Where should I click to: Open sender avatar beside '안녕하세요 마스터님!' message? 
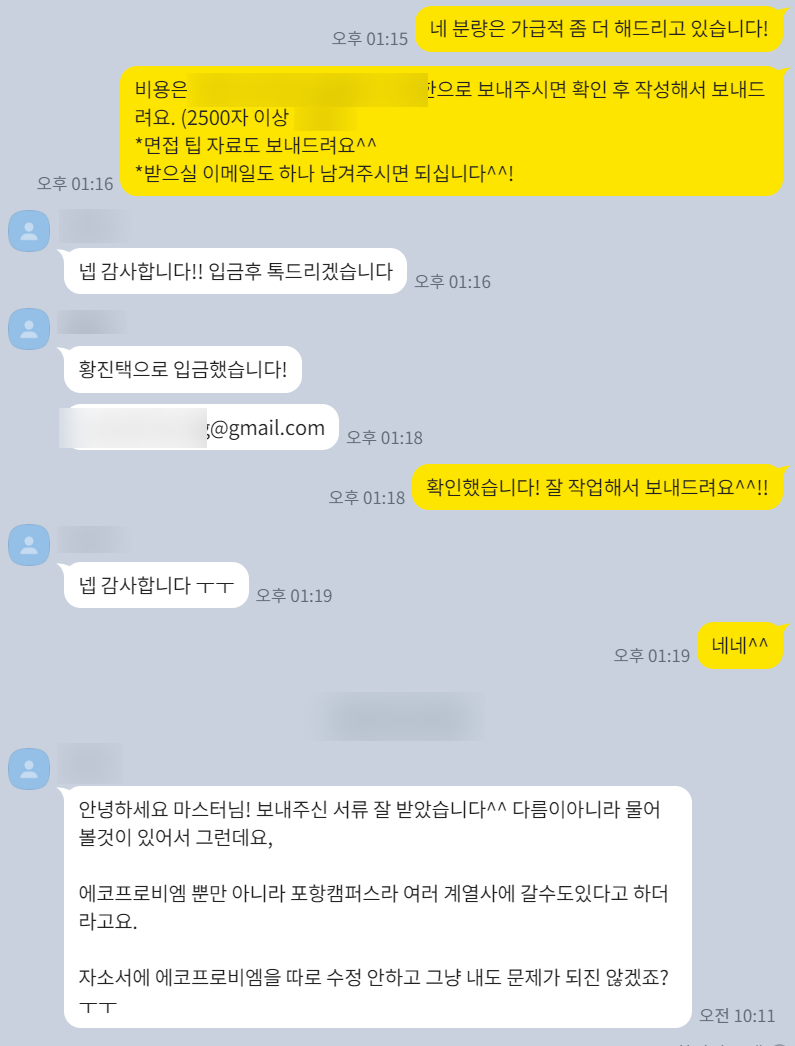[x=29, y=768]
